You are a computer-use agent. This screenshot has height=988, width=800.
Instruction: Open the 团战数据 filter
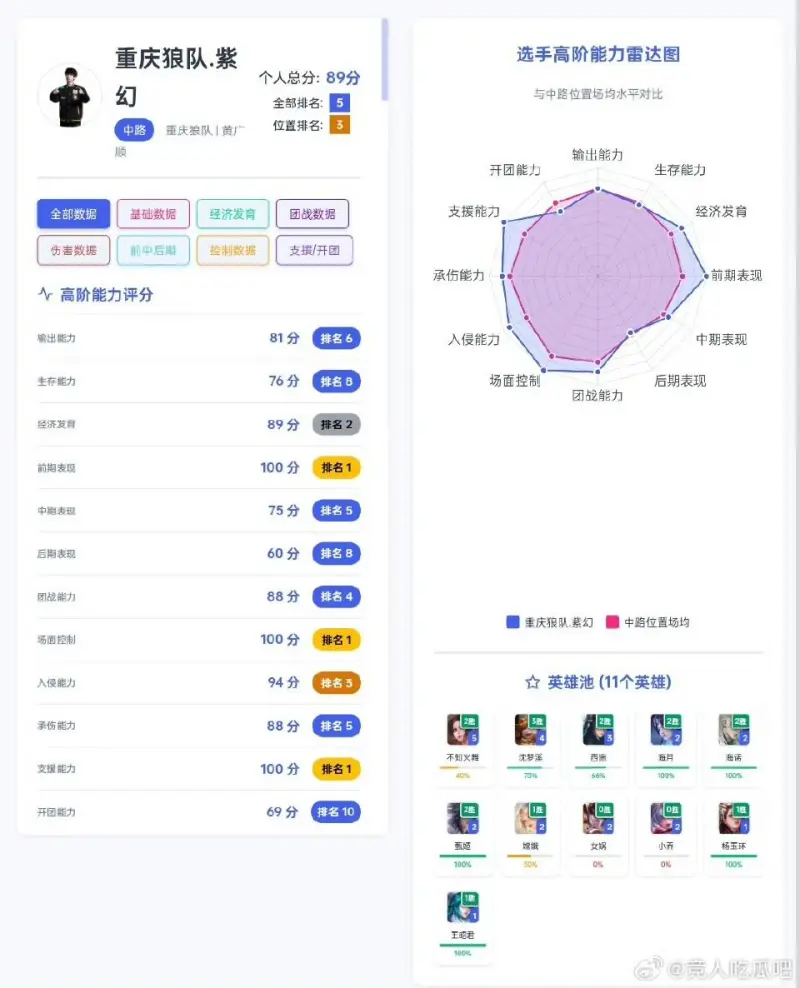click(x=312, y=214)
